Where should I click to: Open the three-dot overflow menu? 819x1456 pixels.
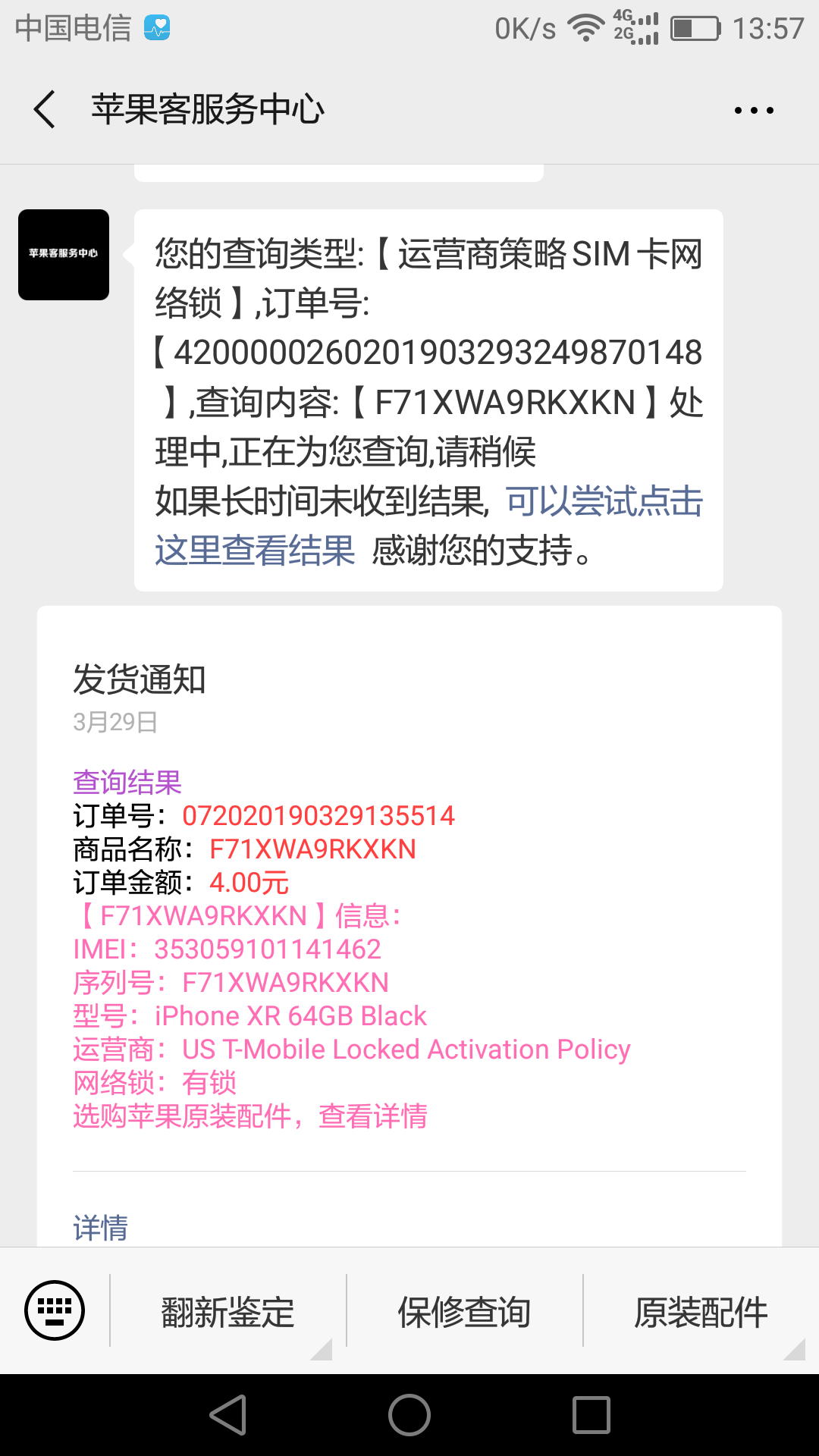tap(754, 111)
